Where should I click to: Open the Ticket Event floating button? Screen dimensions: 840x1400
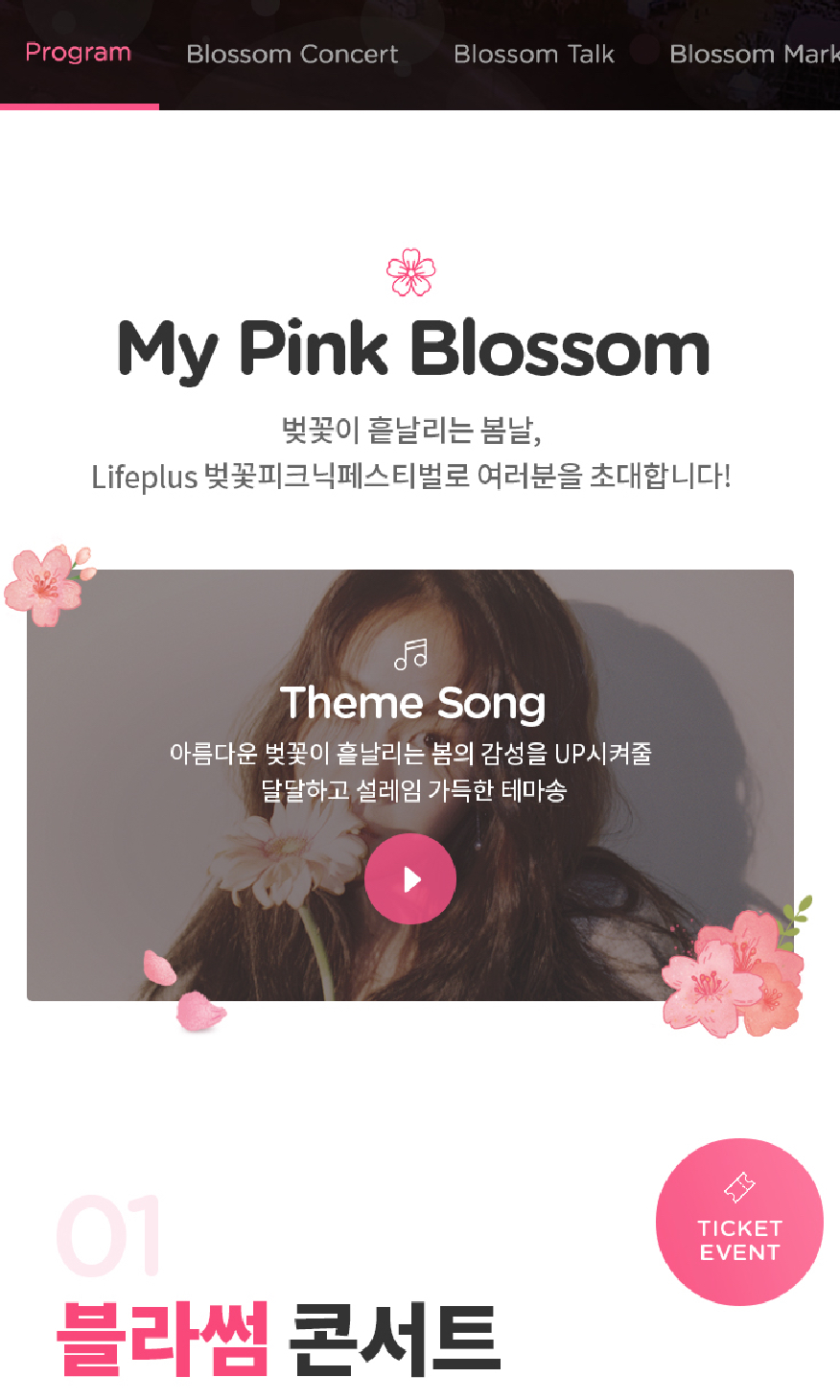coord(739,1222)
